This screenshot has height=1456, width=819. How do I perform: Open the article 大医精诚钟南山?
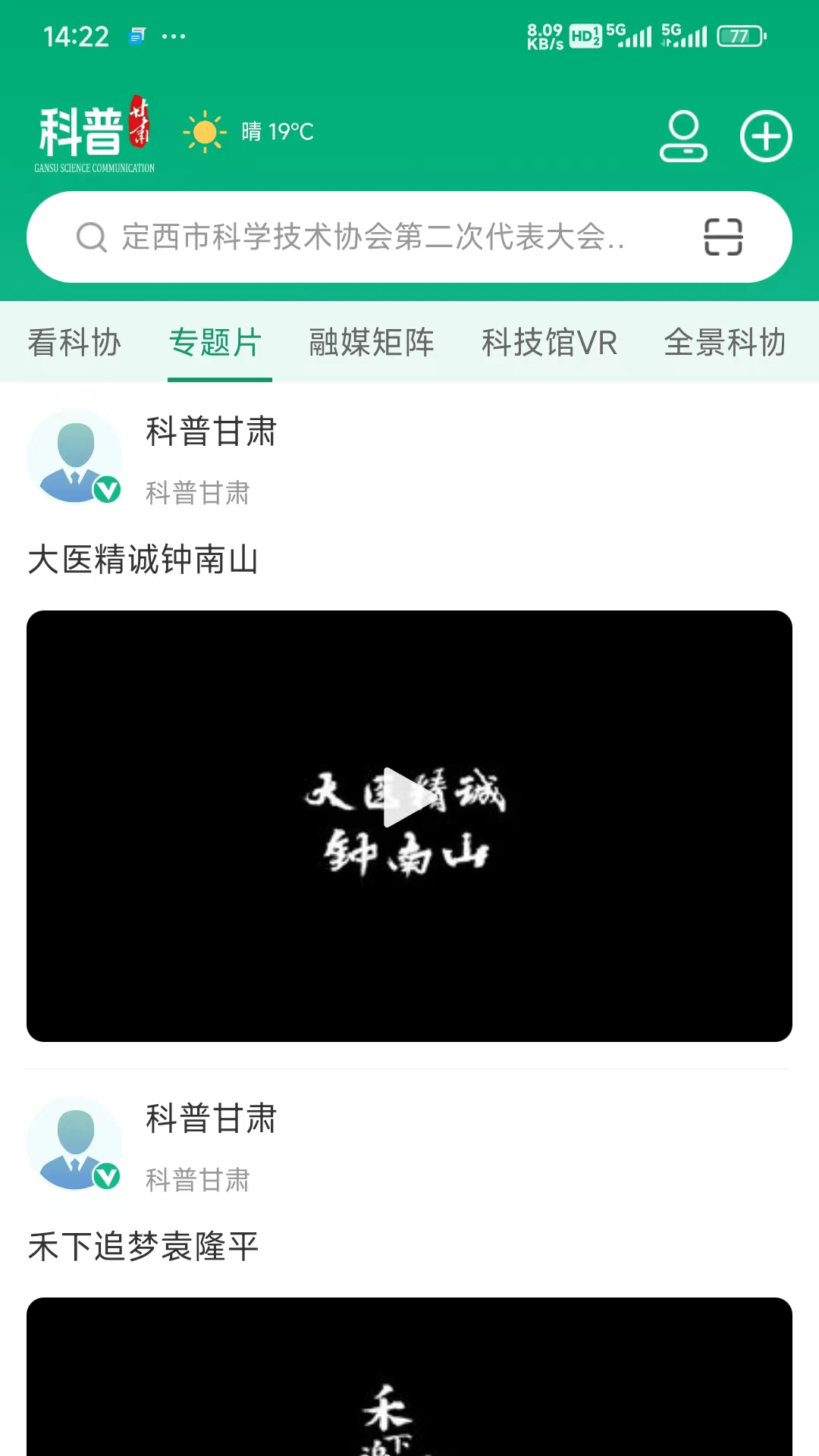pyautogui.click(x=143, y=560)
